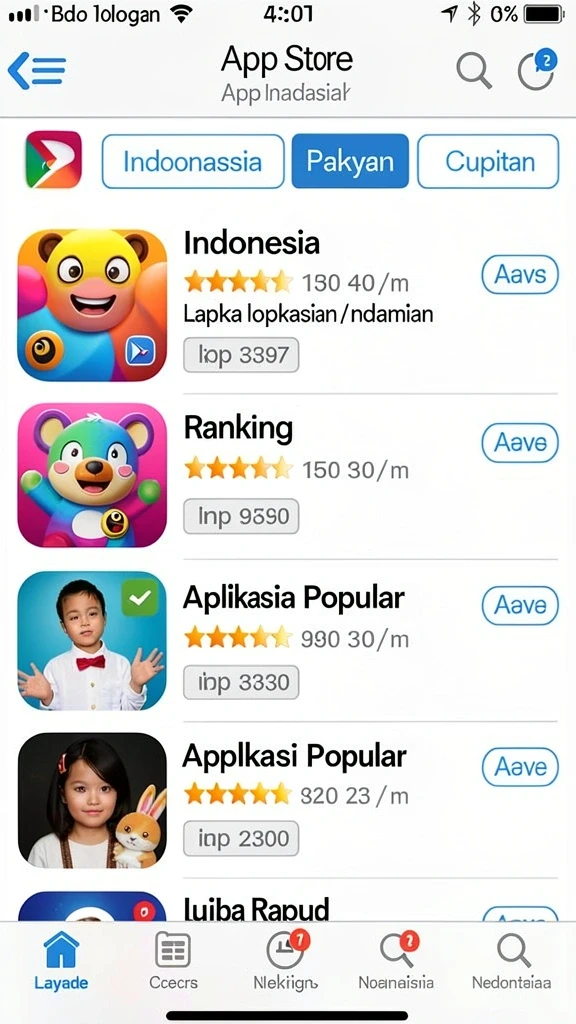Screen dimensions: 576x1024
Task: Tap the Aavs button for Indonesia app
Action: coord(520,274)
